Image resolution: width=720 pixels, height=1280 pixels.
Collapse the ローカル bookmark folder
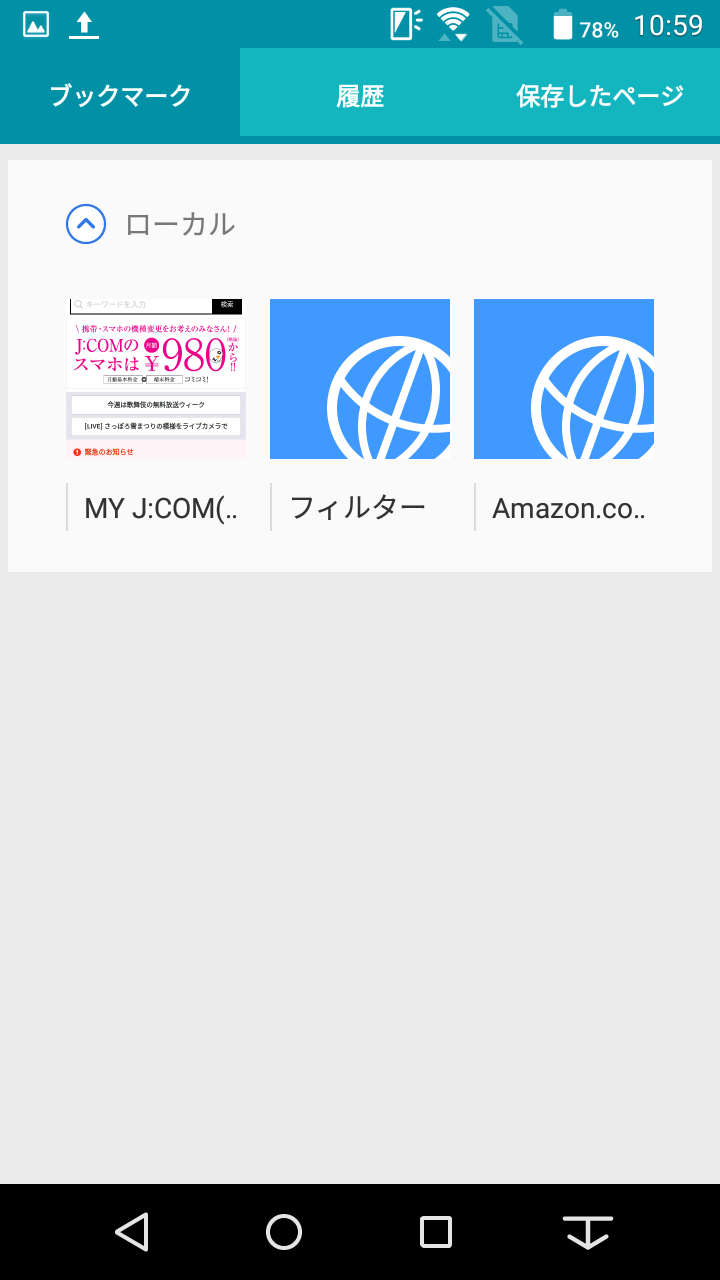(x=86, y=224)
